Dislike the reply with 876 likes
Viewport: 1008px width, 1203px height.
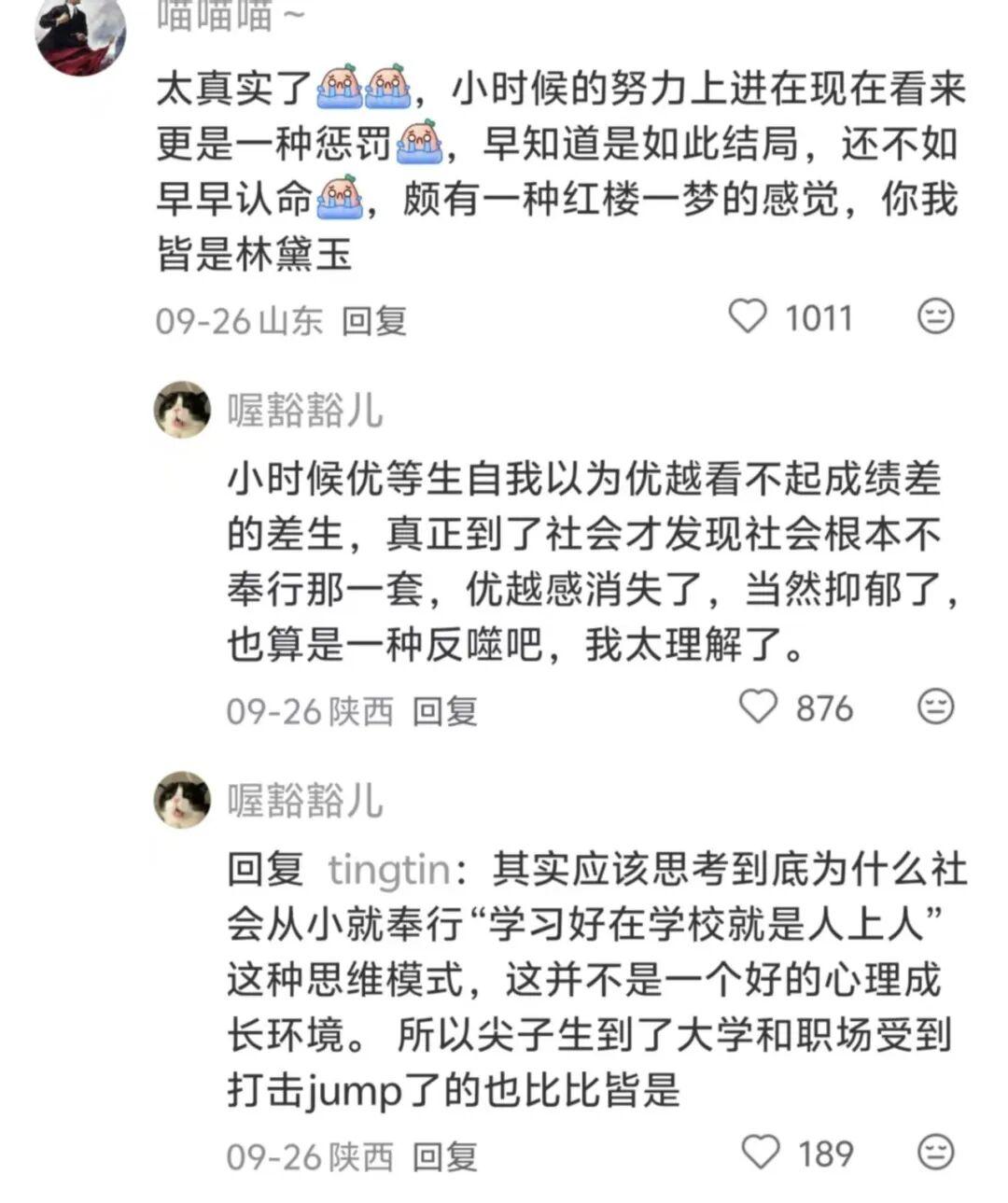[935, 706]
